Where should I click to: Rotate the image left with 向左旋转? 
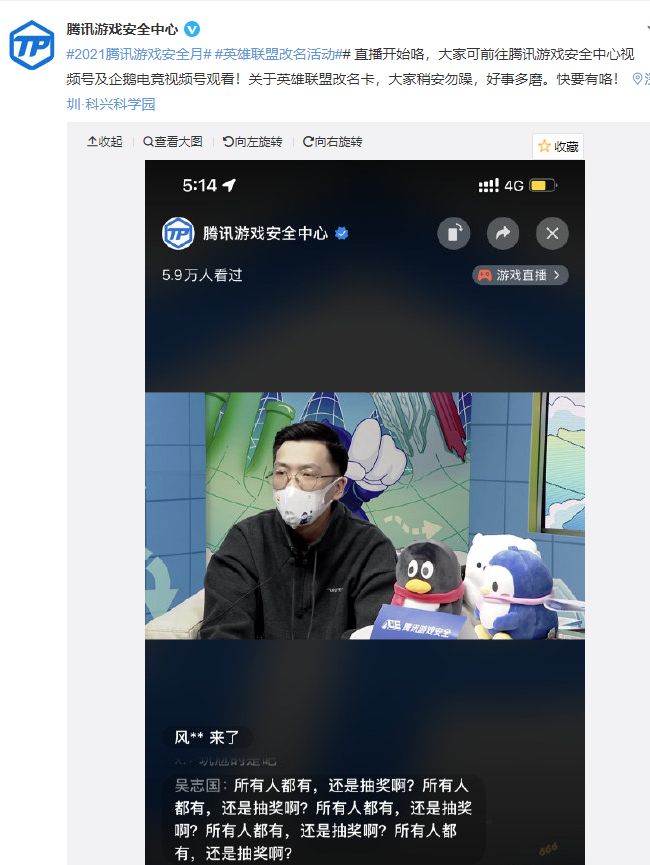[252, 142]
